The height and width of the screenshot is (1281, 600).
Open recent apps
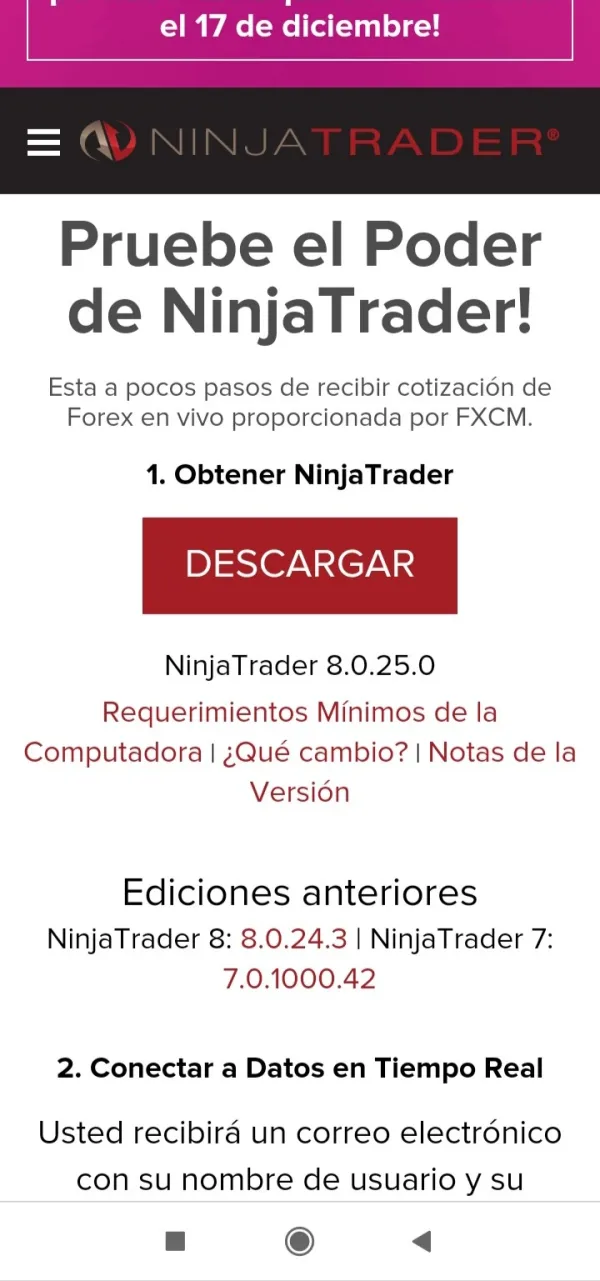point(175,1241)
